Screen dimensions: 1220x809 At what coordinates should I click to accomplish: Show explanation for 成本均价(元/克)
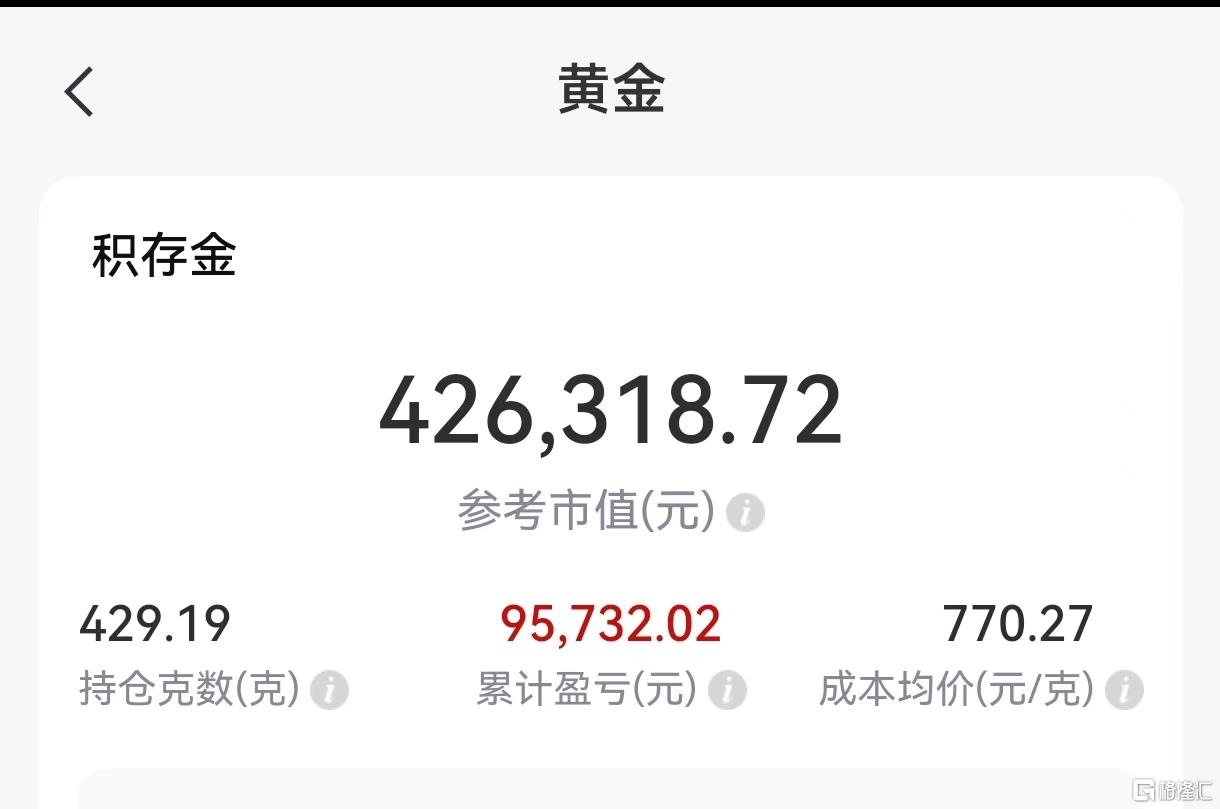click(1124, 690)
